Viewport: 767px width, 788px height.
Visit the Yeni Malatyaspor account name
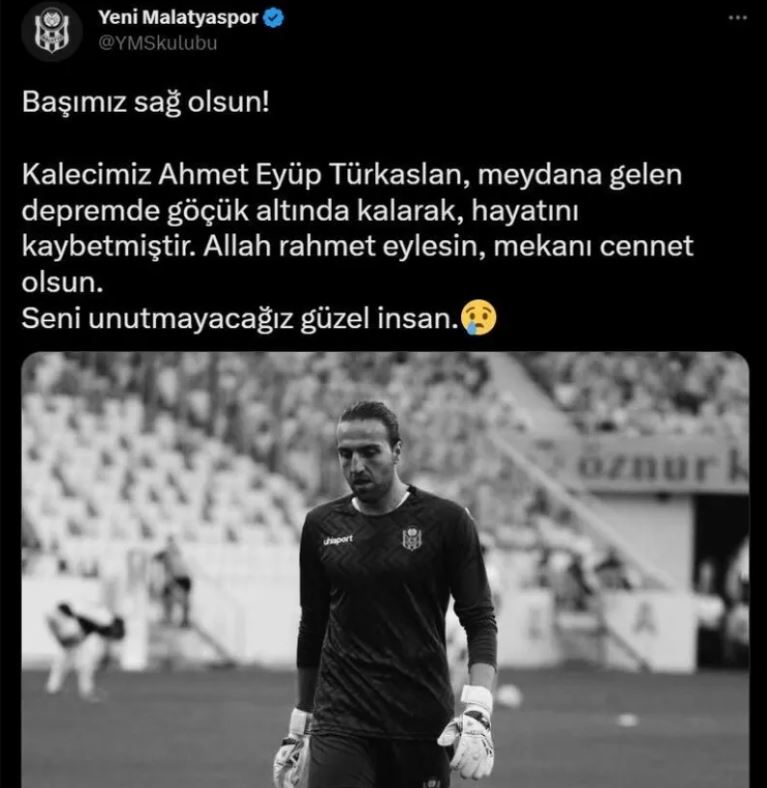coord(179,17)
